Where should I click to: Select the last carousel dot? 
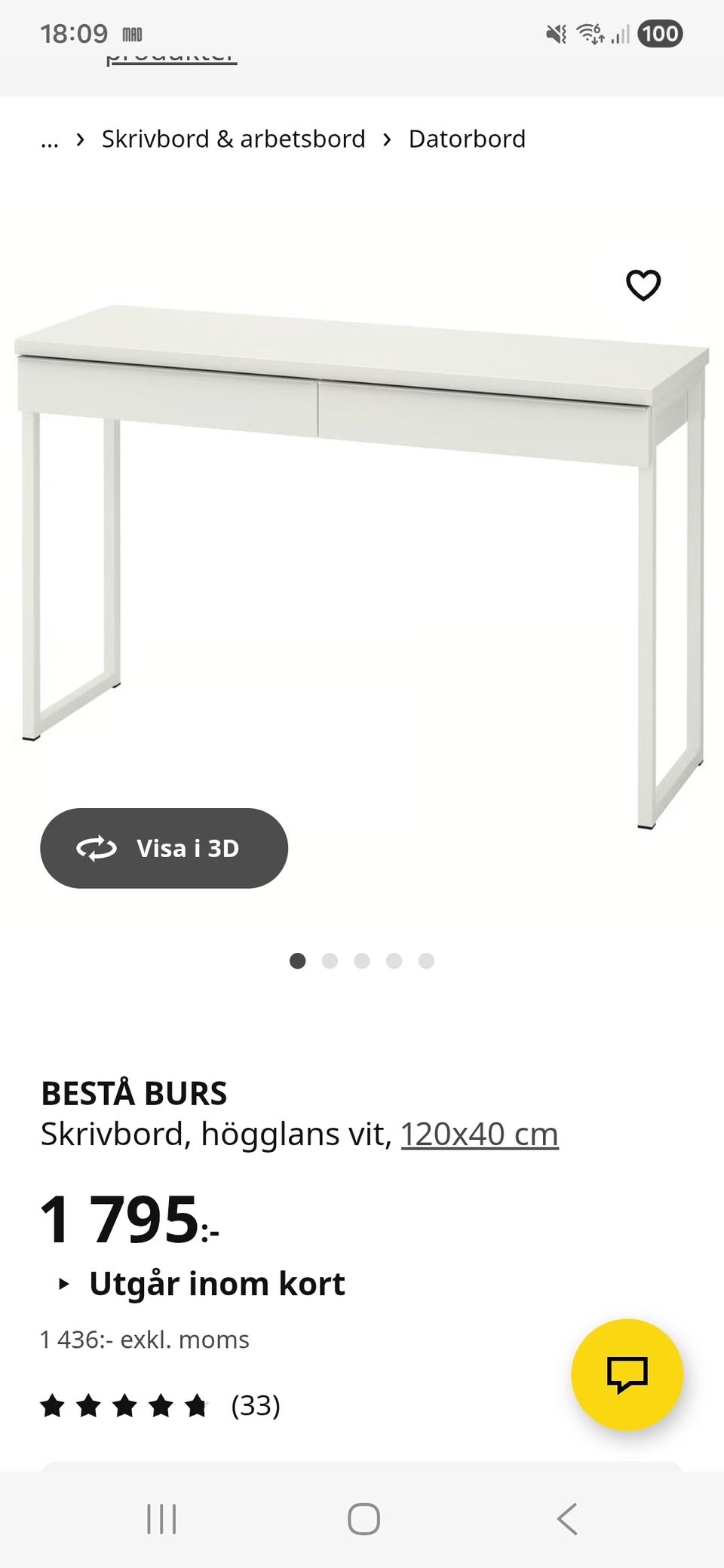coord(426,960)
